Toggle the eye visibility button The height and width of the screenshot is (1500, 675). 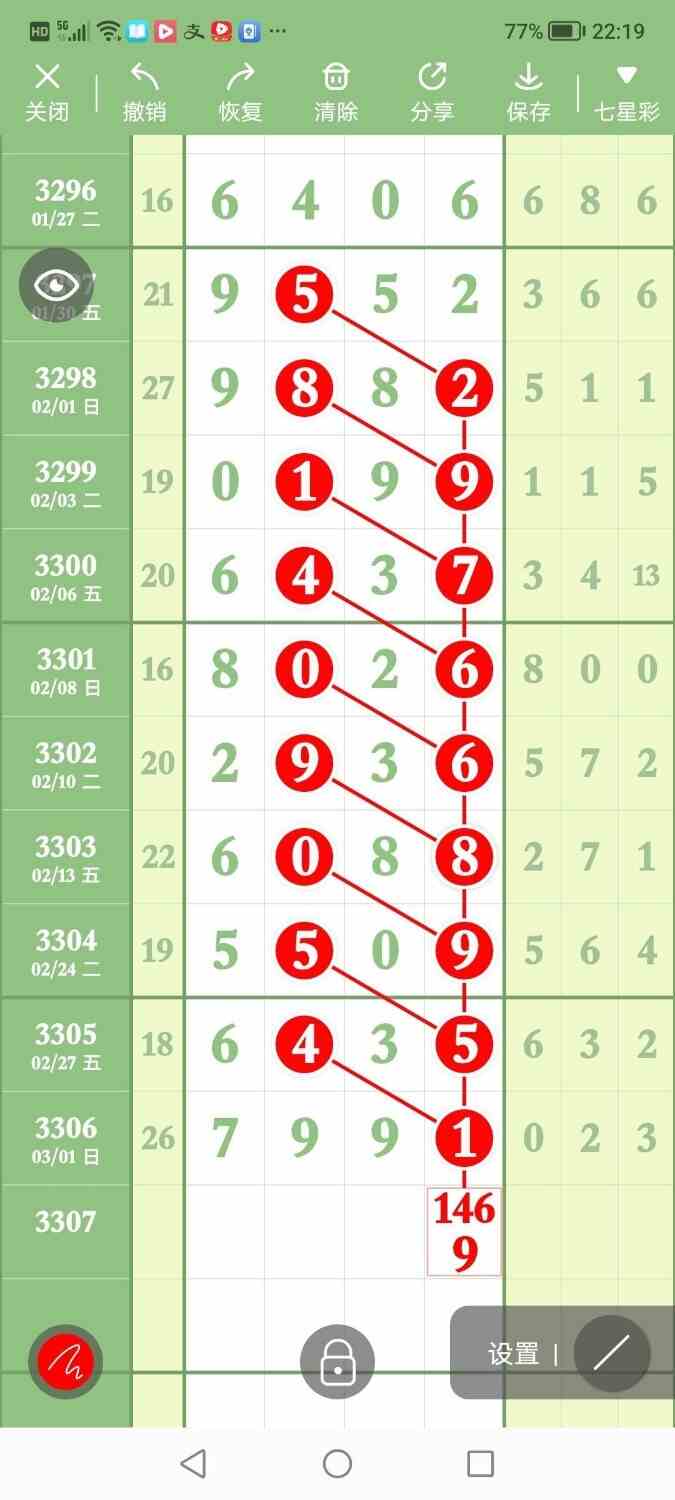click(x=57, y=285)
